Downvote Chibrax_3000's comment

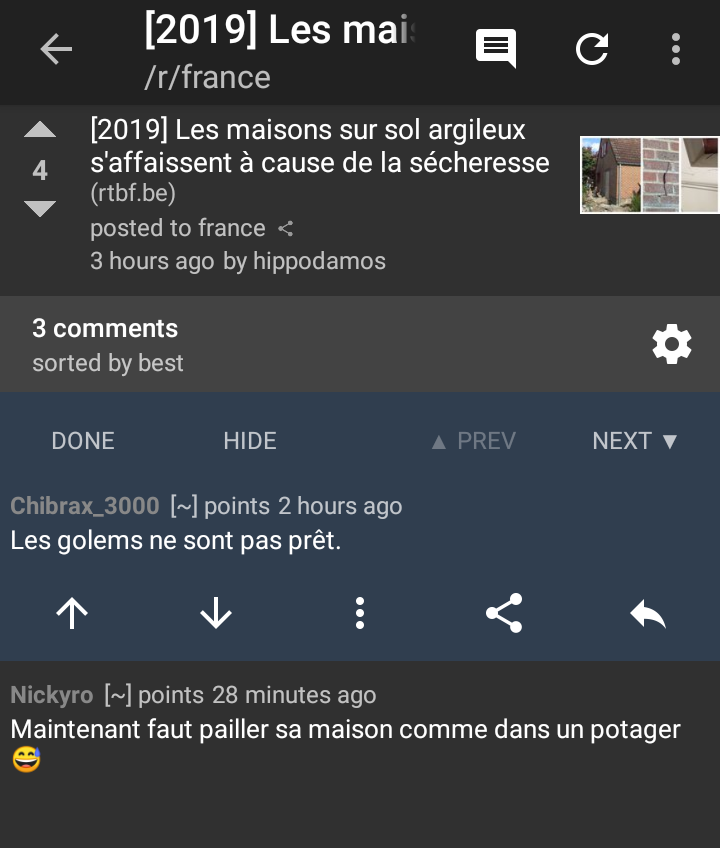[216, 613]
